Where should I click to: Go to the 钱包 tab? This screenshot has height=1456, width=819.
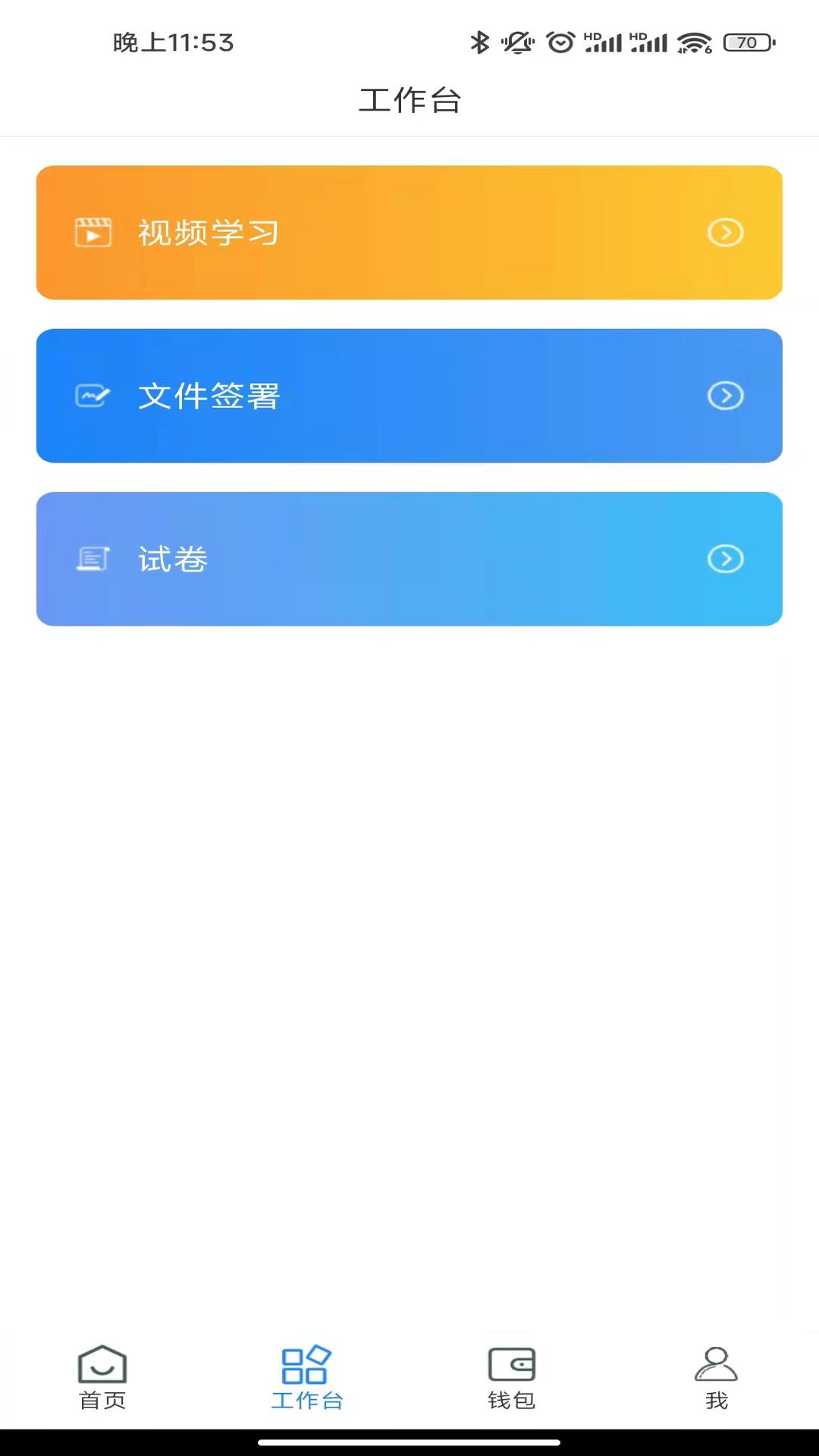click(512, 1378)
